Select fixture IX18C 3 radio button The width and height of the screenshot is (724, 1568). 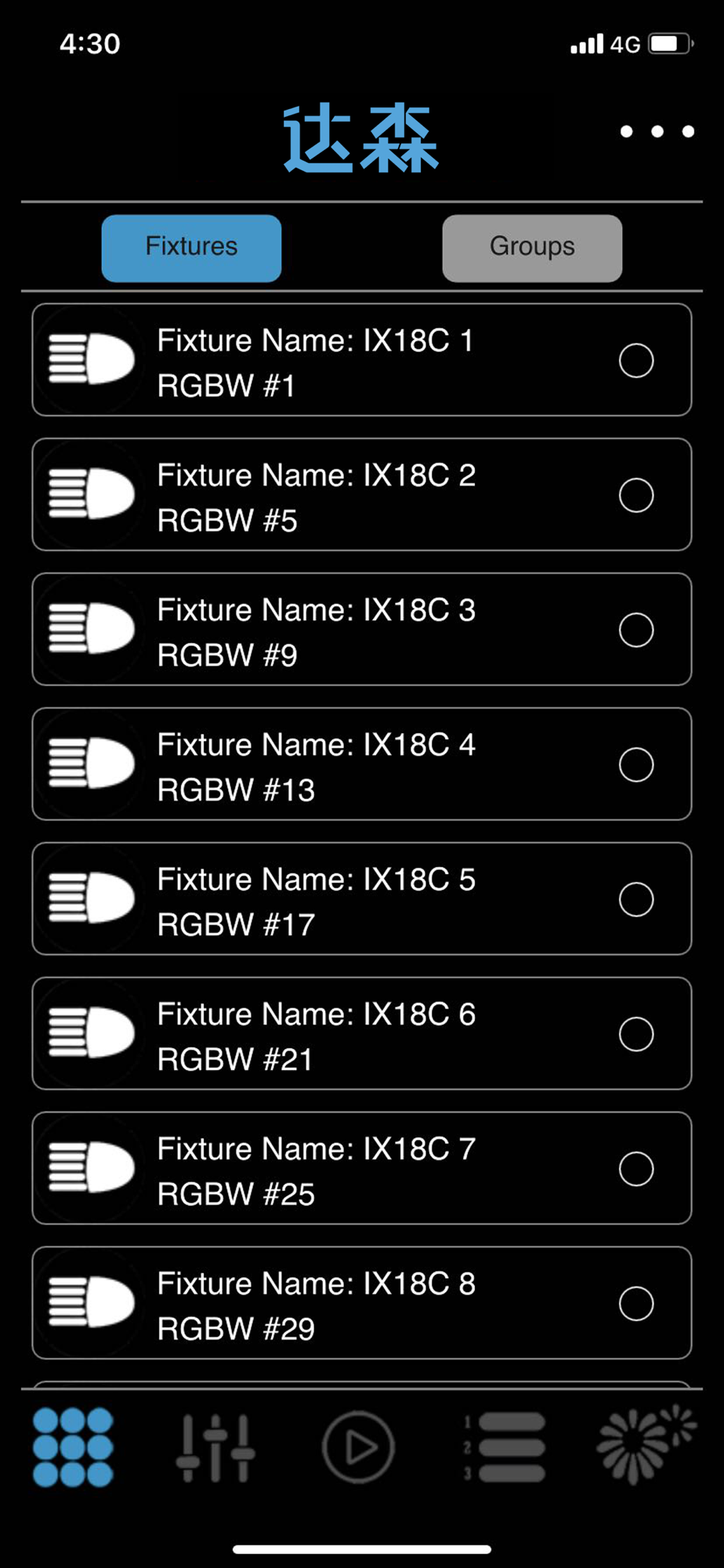pos(636,630)
